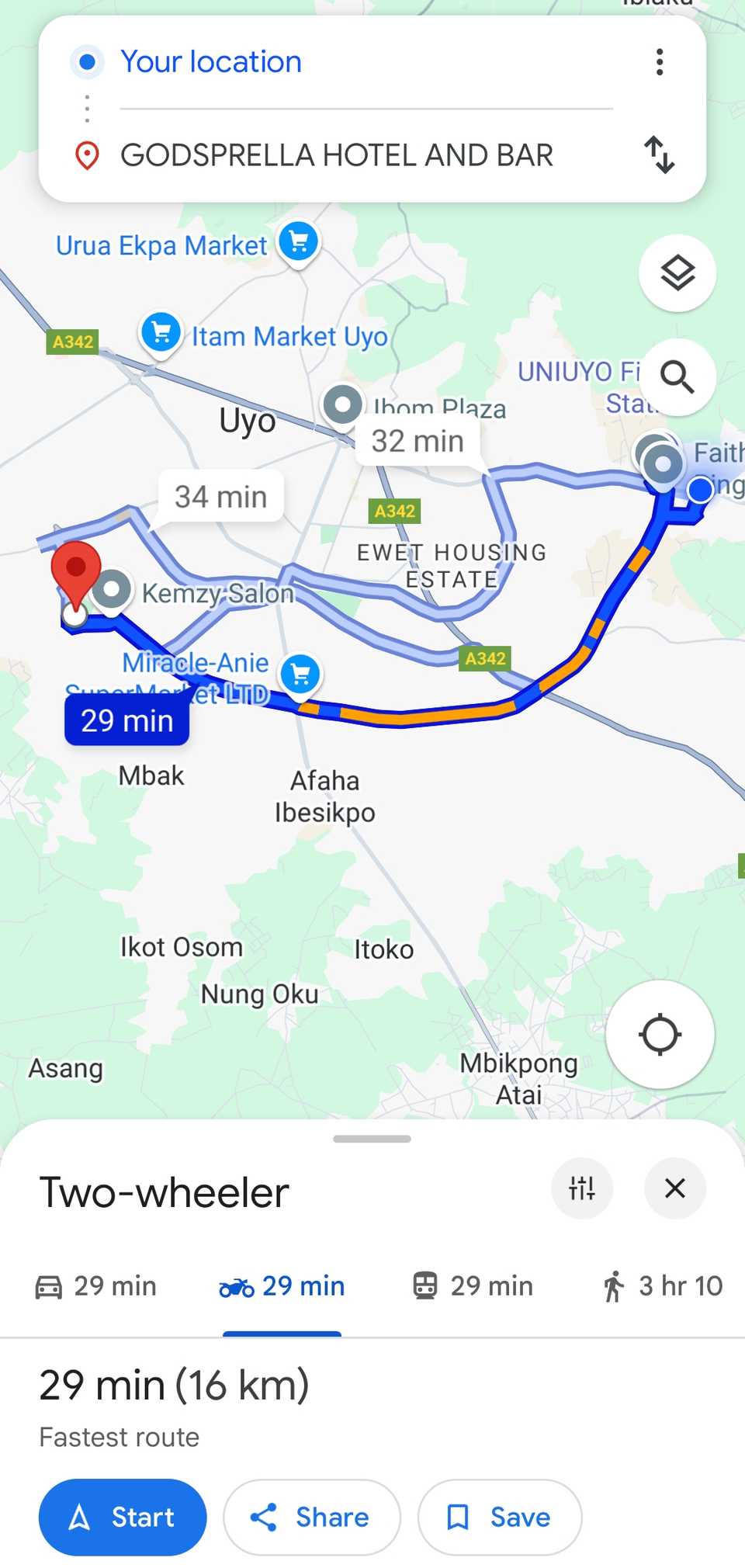Switch to public transit mode

(473, 1286)
